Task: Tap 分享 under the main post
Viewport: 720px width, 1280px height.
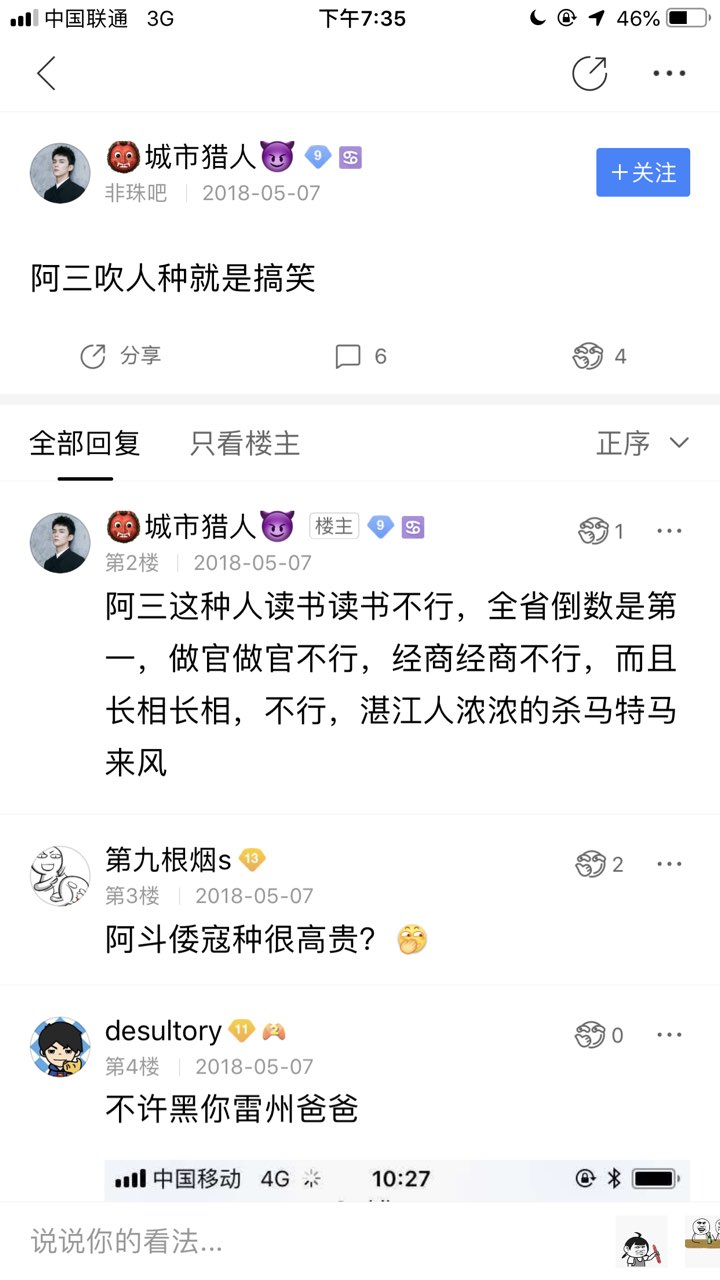Action: [121, 356]
